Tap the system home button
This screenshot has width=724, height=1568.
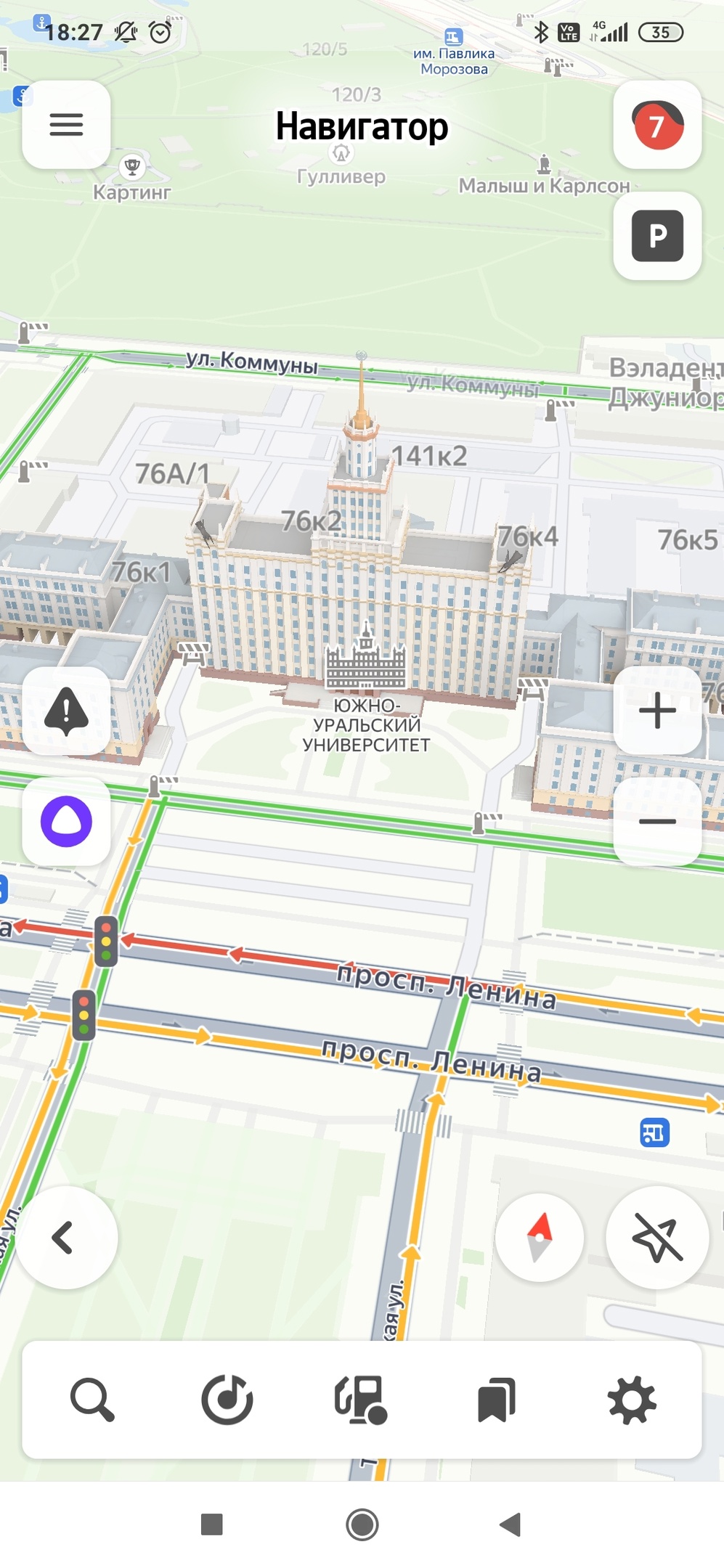pos(362,1524)
